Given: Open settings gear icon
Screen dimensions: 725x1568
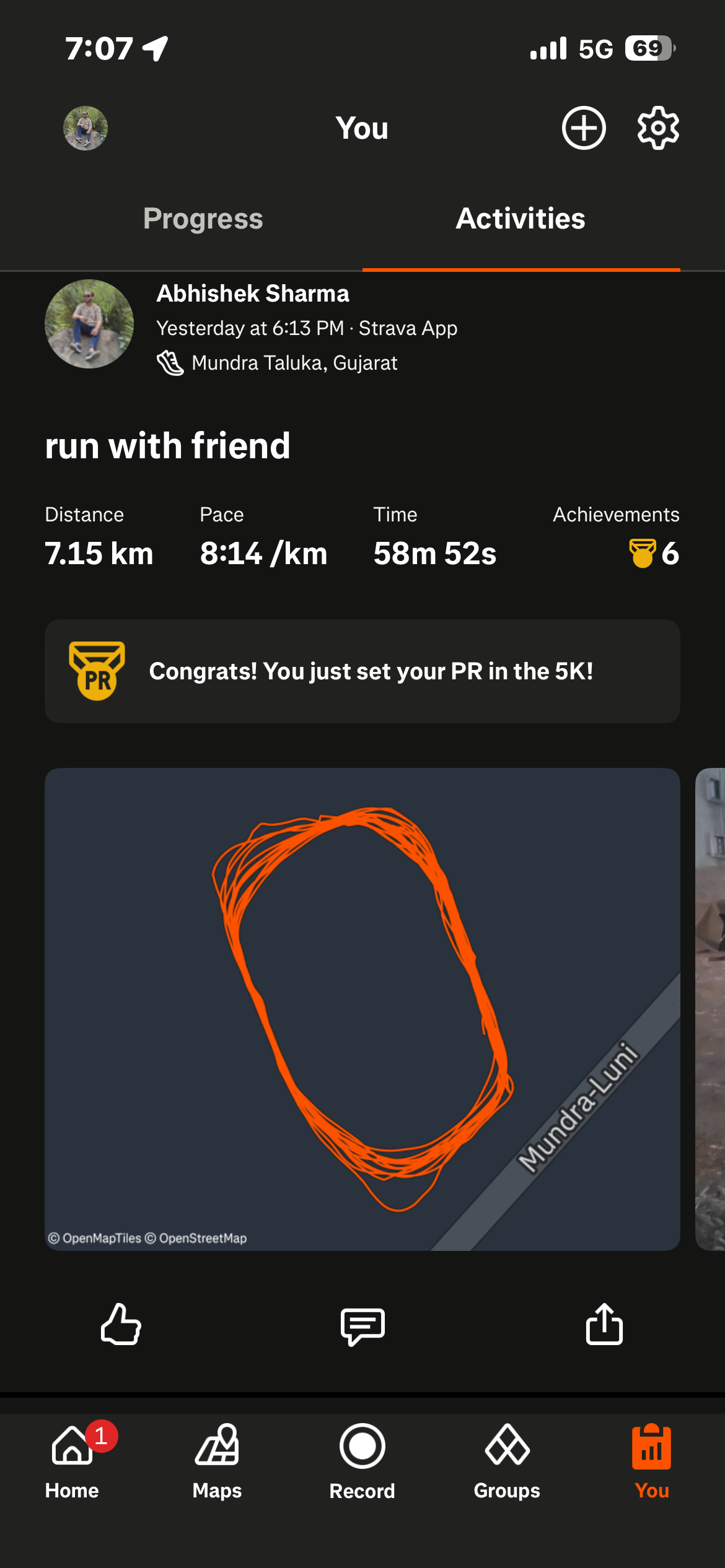Looking at the screenshot, I should coord(658,128).
